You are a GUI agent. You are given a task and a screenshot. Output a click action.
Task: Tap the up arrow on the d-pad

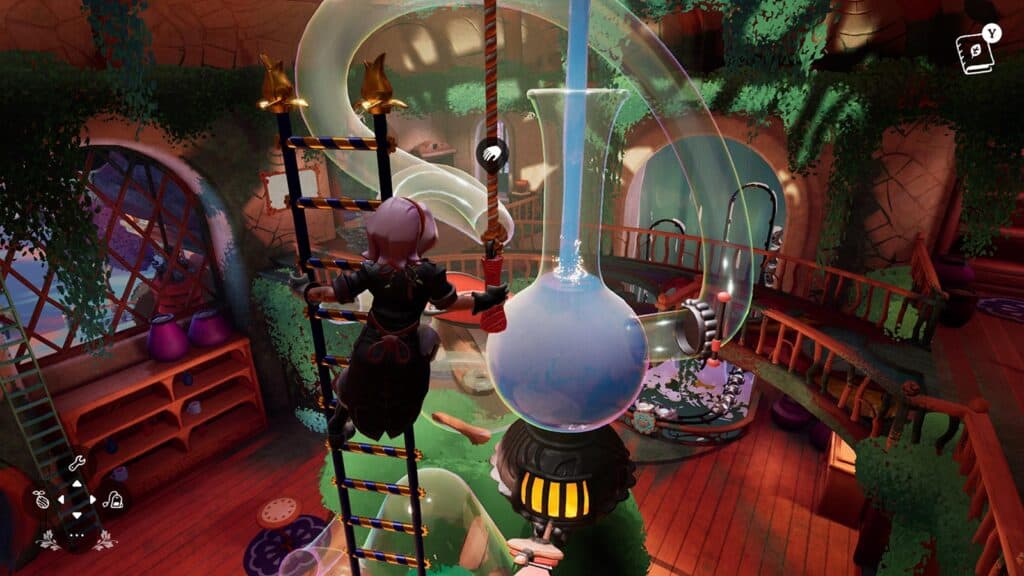point(77,485)
